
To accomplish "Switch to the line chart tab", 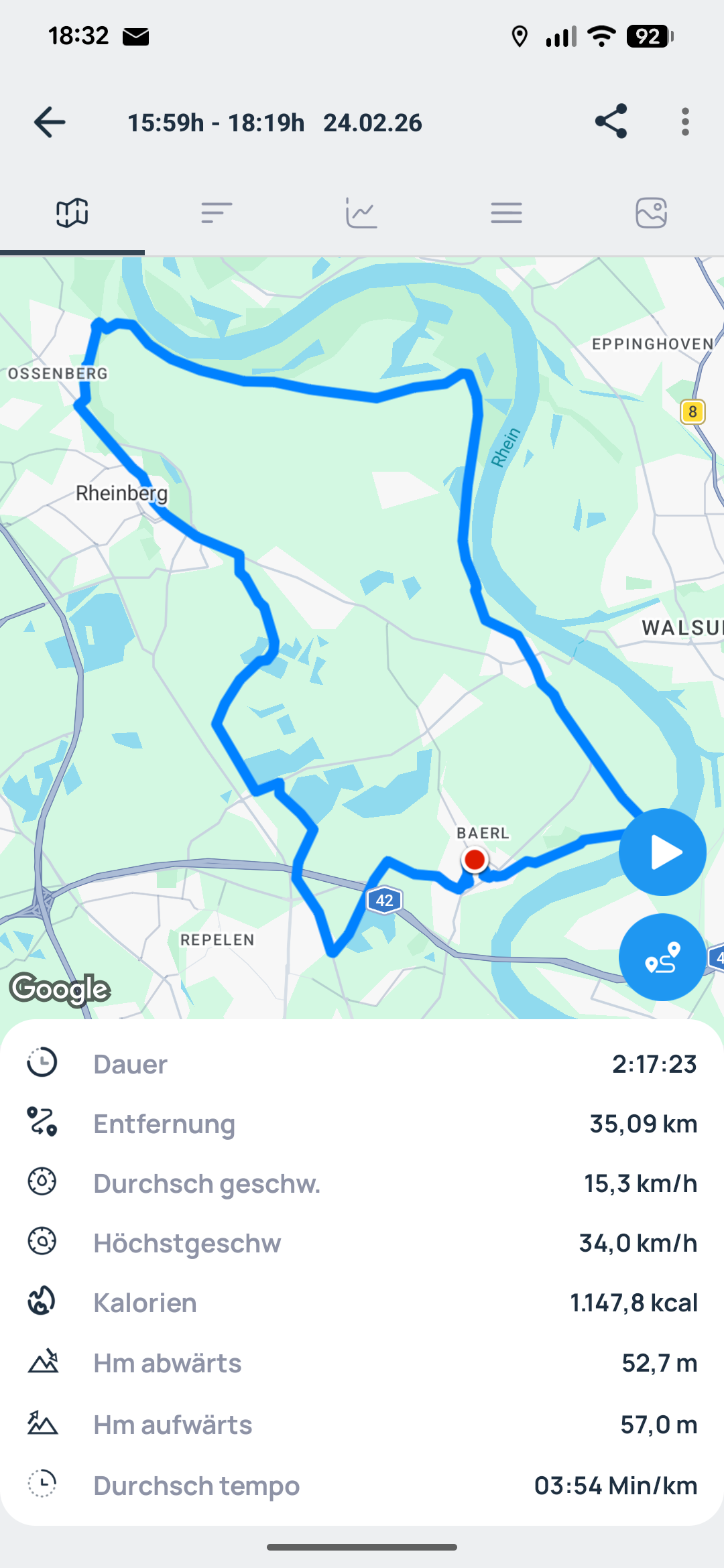I will pyautogui.click(x=361, y=213).
